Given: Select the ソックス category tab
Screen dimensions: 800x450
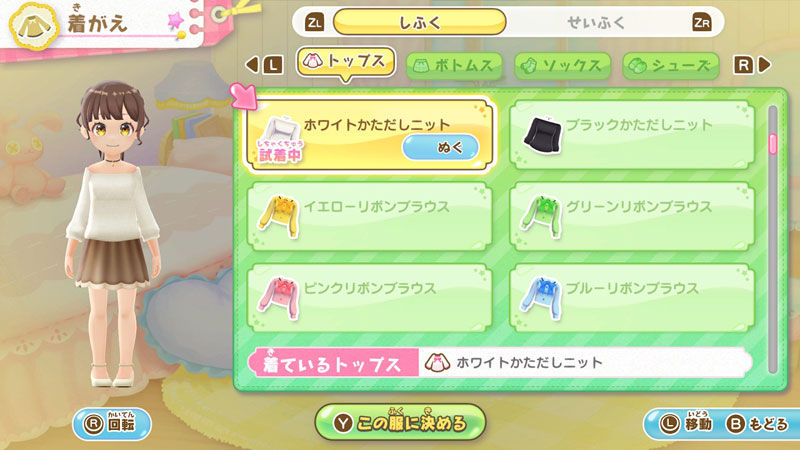Looking at the screenshot, I should coord(562,65).
